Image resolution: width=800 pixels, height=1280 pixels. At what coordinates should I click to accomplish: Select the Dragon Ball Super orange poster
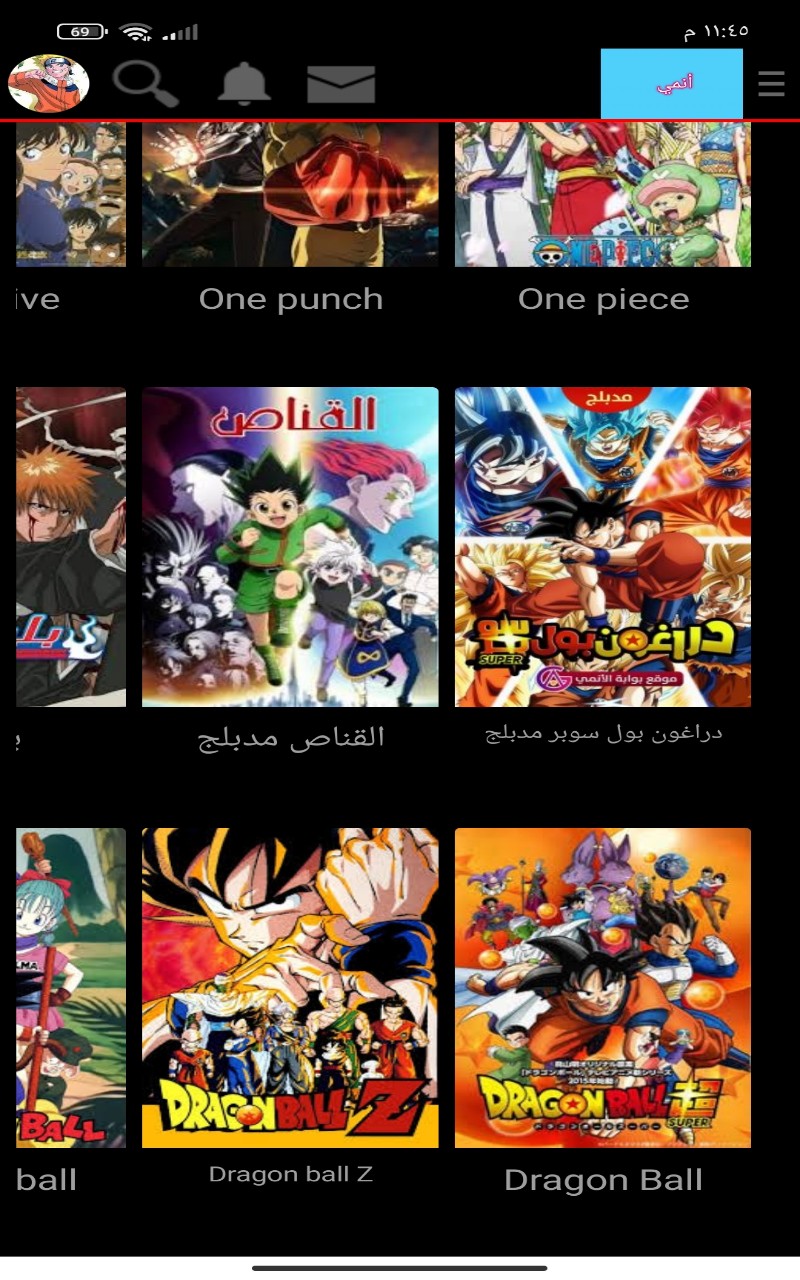pyautogui.click(x=602, y=990)
